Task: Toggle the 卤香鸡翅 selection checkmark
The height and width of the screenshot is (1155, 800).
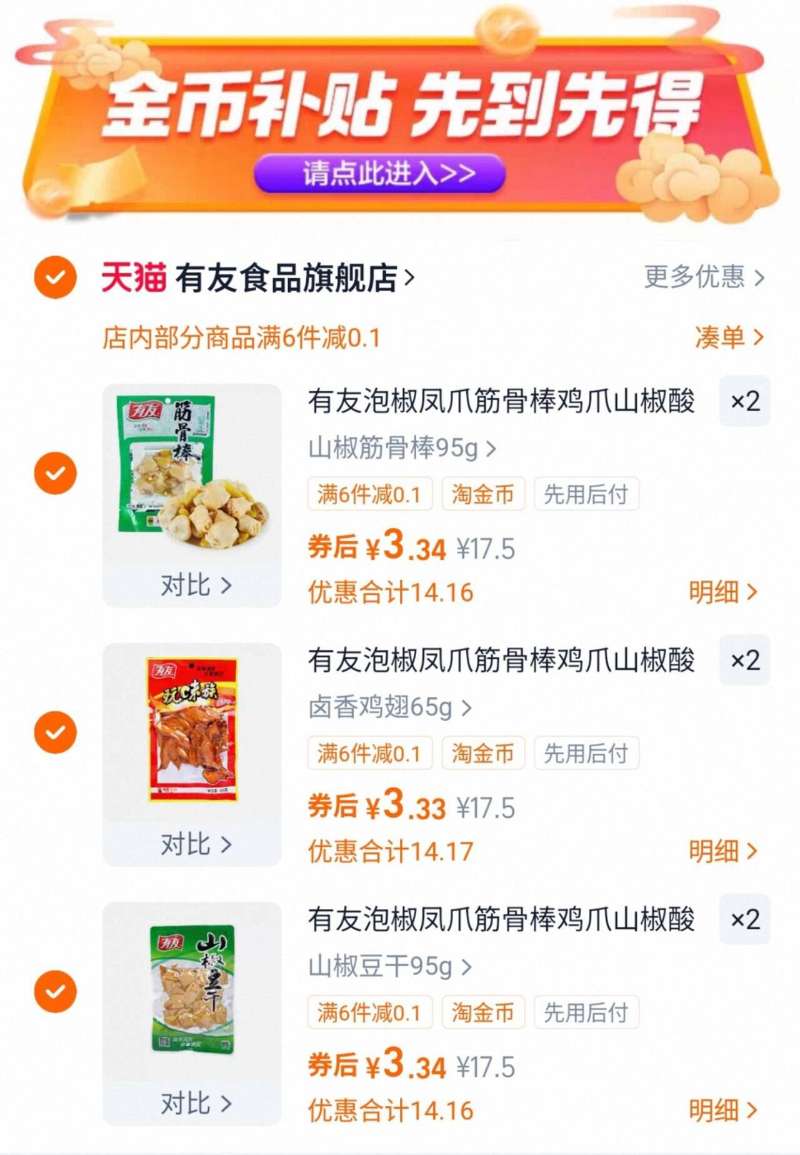Action: coord(53,730)
